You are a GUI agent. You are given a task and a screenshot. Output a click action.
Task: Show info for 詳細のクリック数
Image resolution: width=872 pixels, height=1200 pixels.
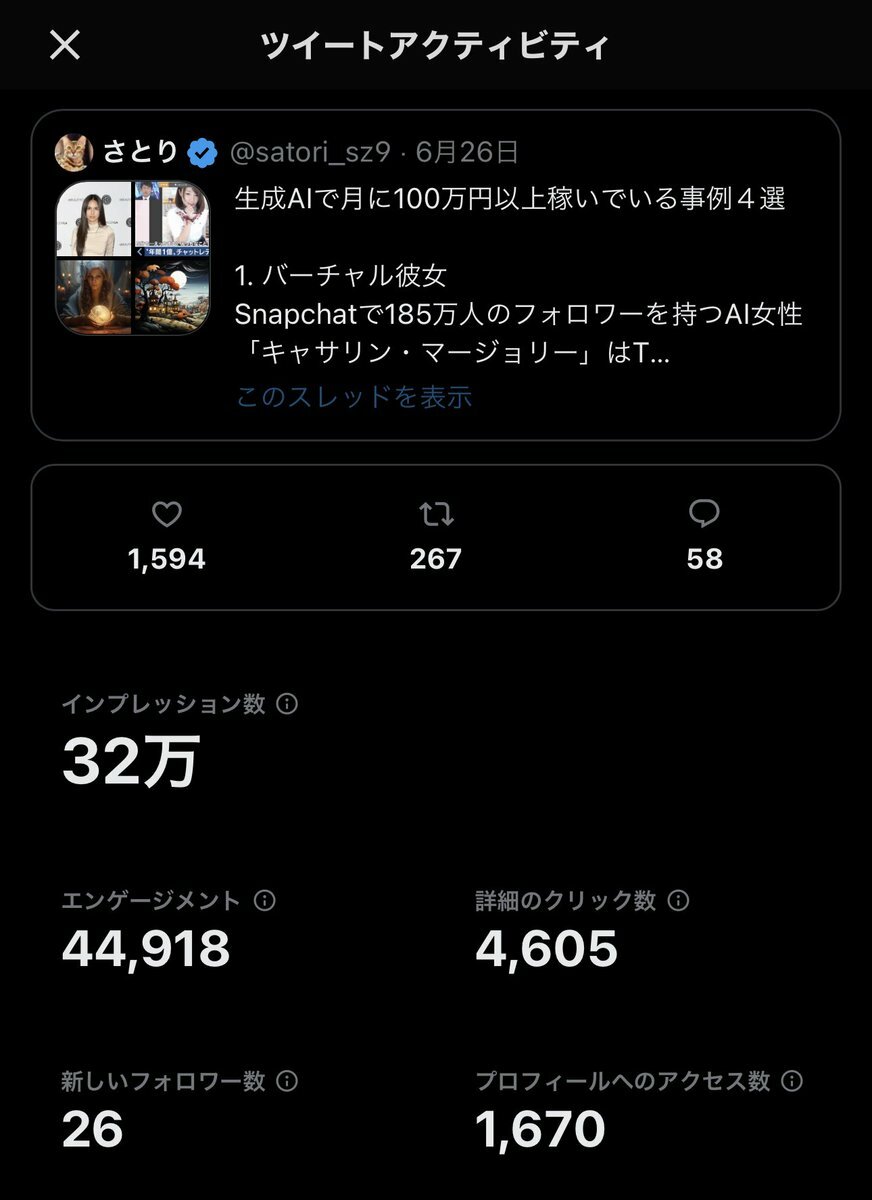pyautogui.click(x=678, y=900)
